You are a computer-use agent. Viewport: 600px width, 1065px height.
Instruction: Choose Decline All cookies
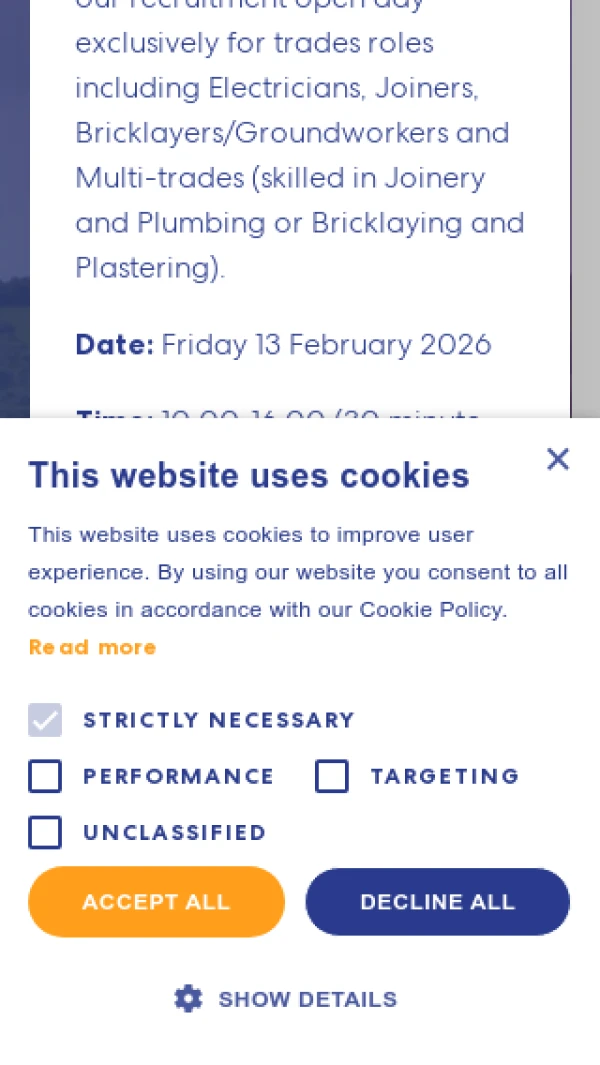(437, 902)
